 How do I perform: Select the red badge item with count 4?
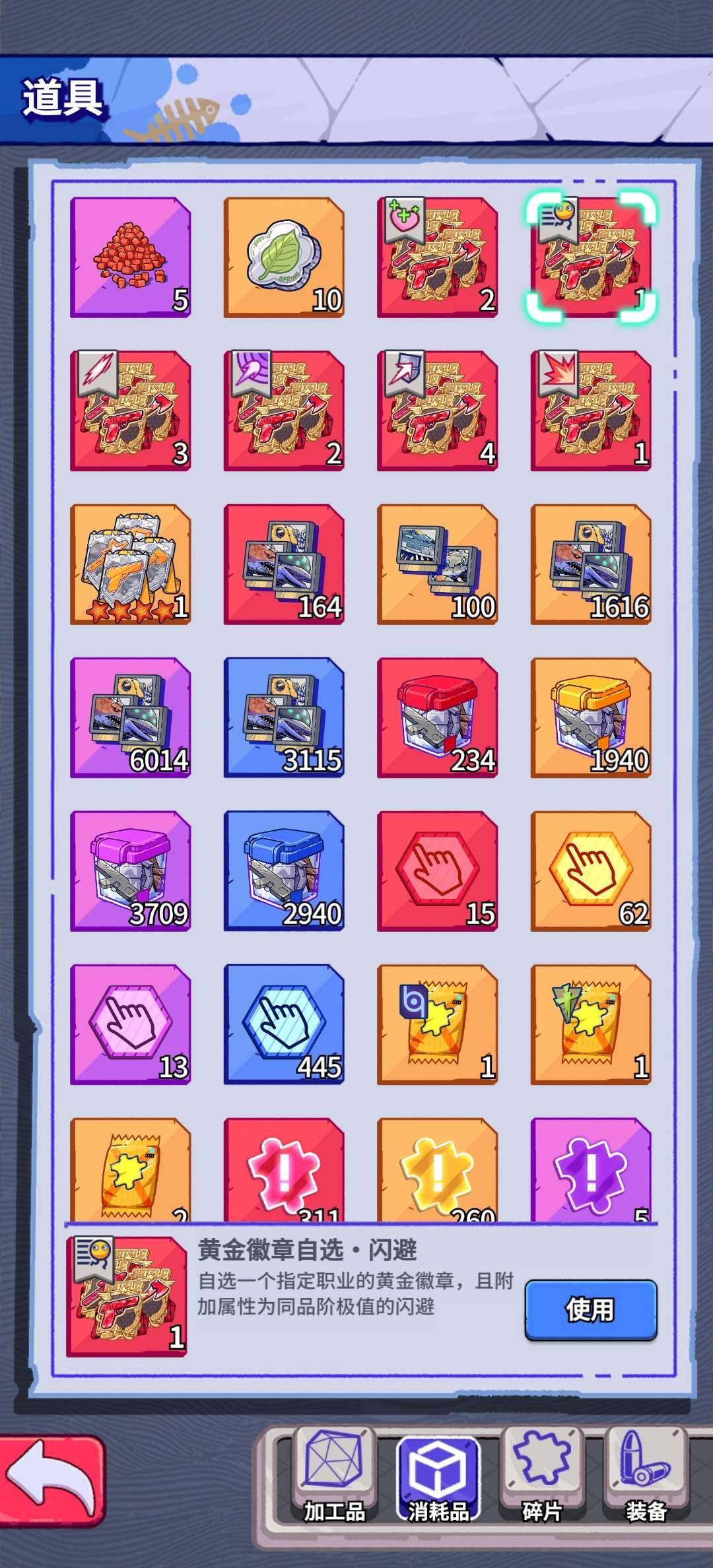437,410
